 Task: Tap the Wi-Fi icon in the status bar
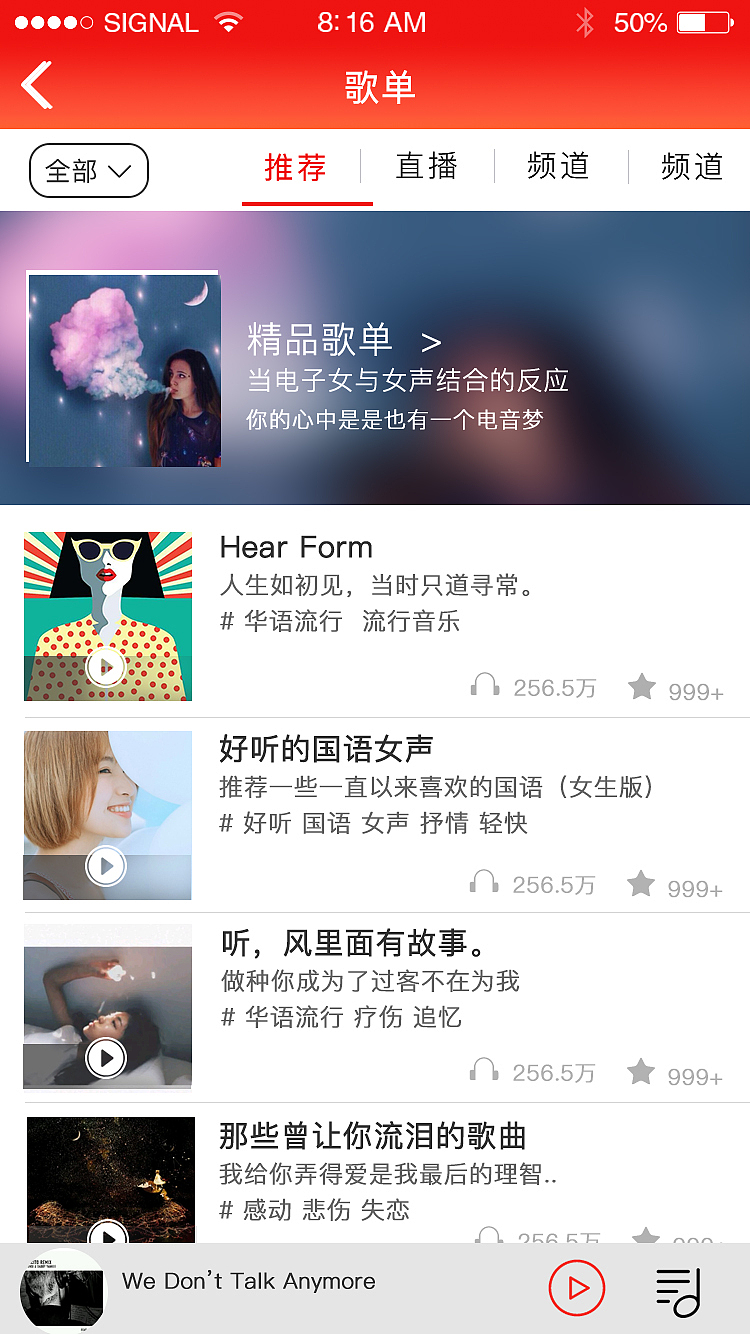tap(228, 22)
